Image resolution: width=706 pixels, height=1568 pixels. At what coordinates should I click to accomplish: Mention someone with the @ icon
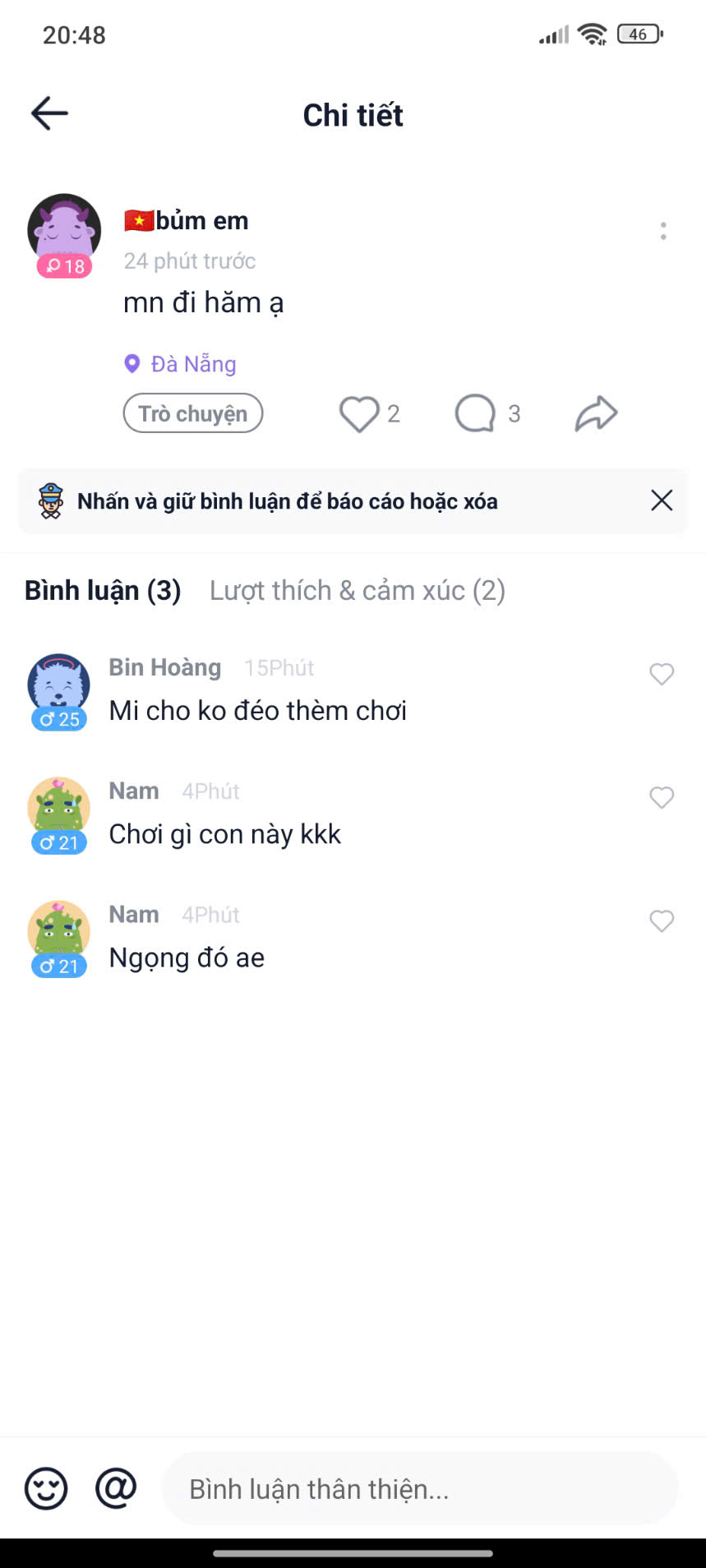point(116,1488)
